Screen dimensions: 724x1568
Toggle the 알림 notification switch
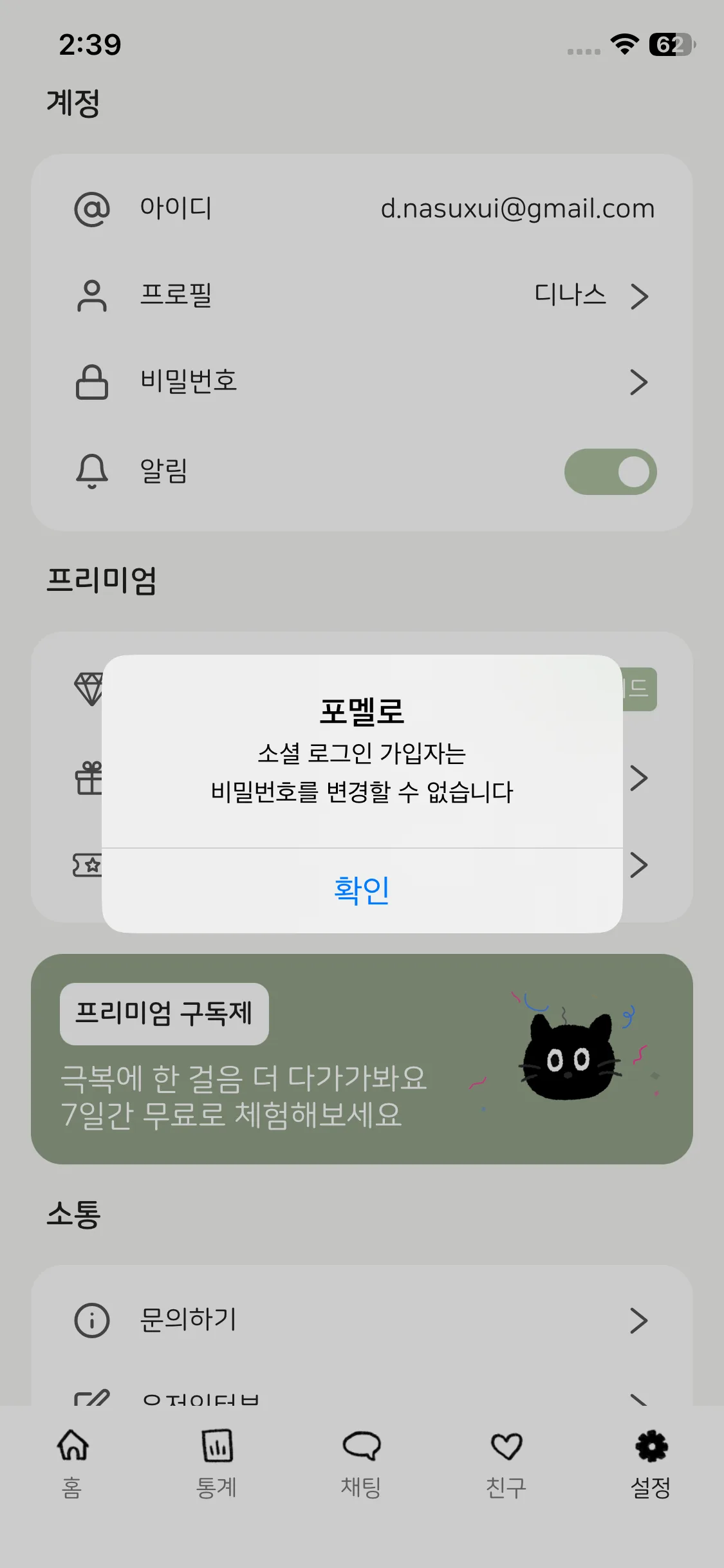pos(610,472)
